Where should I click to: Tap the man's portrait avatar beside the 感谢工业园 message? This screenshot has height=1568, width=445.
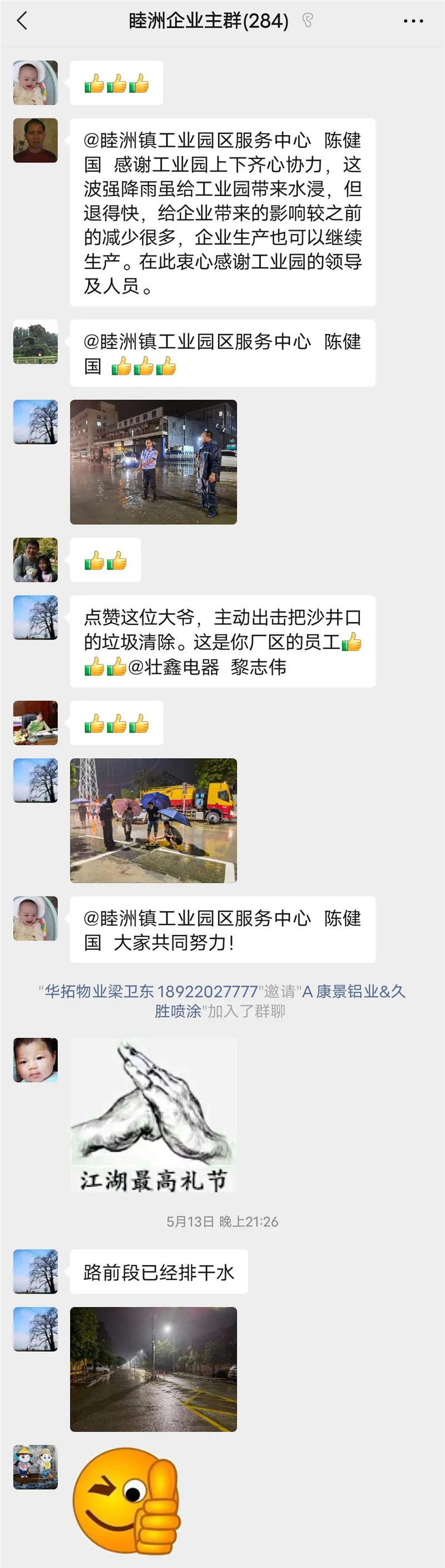(35, 141)
